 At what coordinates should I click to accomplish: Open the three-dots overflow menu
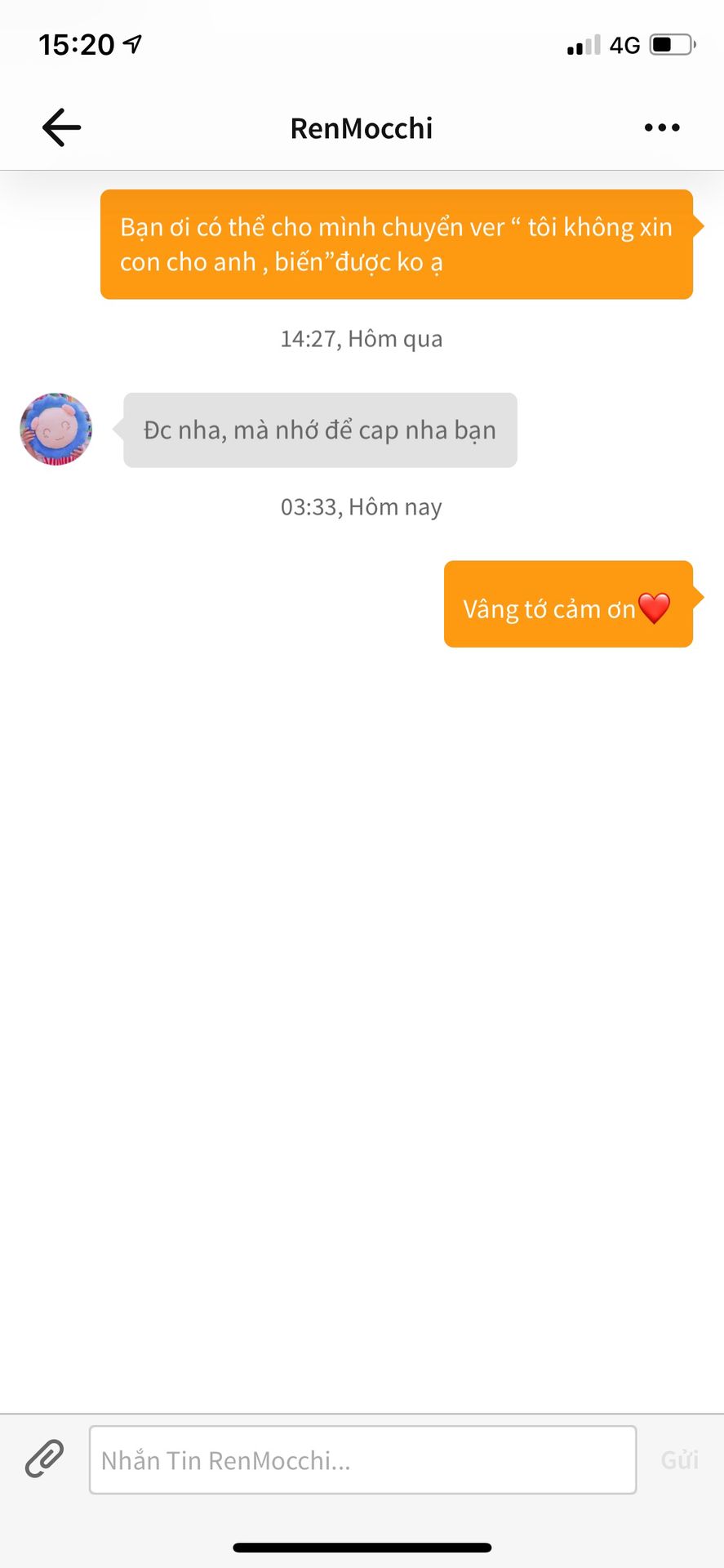(x=661, y=127)
